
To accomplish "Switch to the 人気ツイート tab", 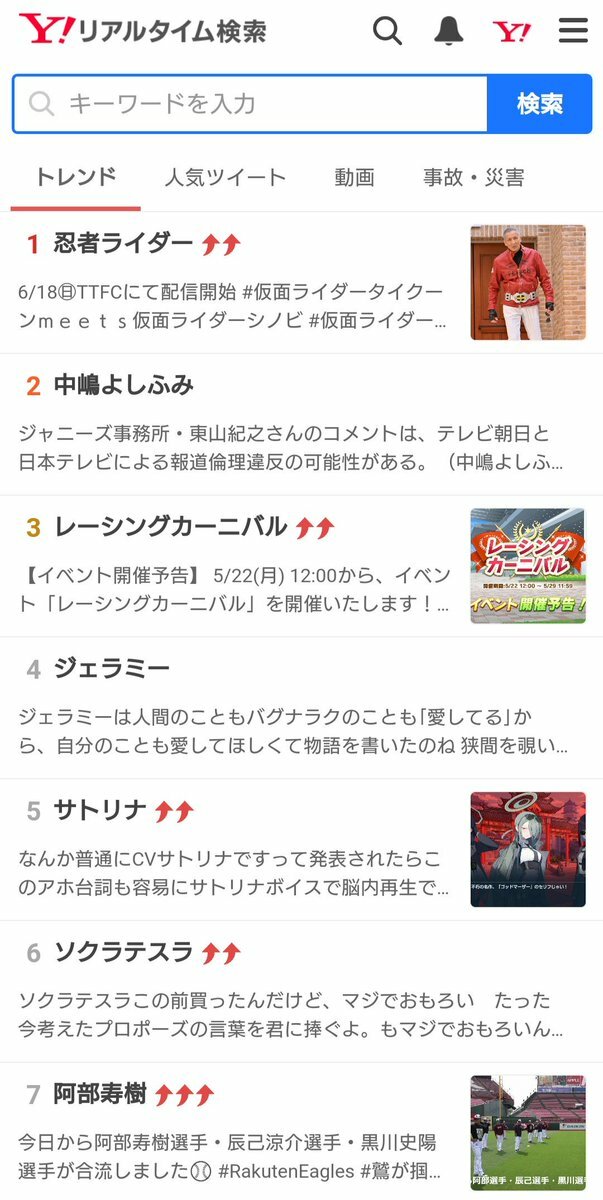I will click(225, 178).
